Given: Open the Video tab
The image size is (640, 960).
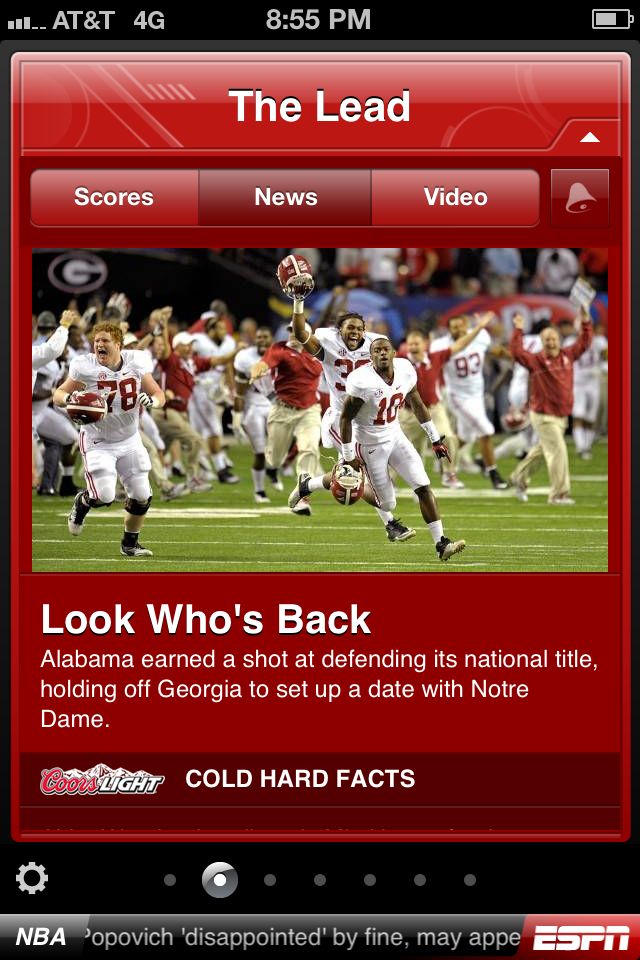Looking at the screenshot, I should click(455, 197).
